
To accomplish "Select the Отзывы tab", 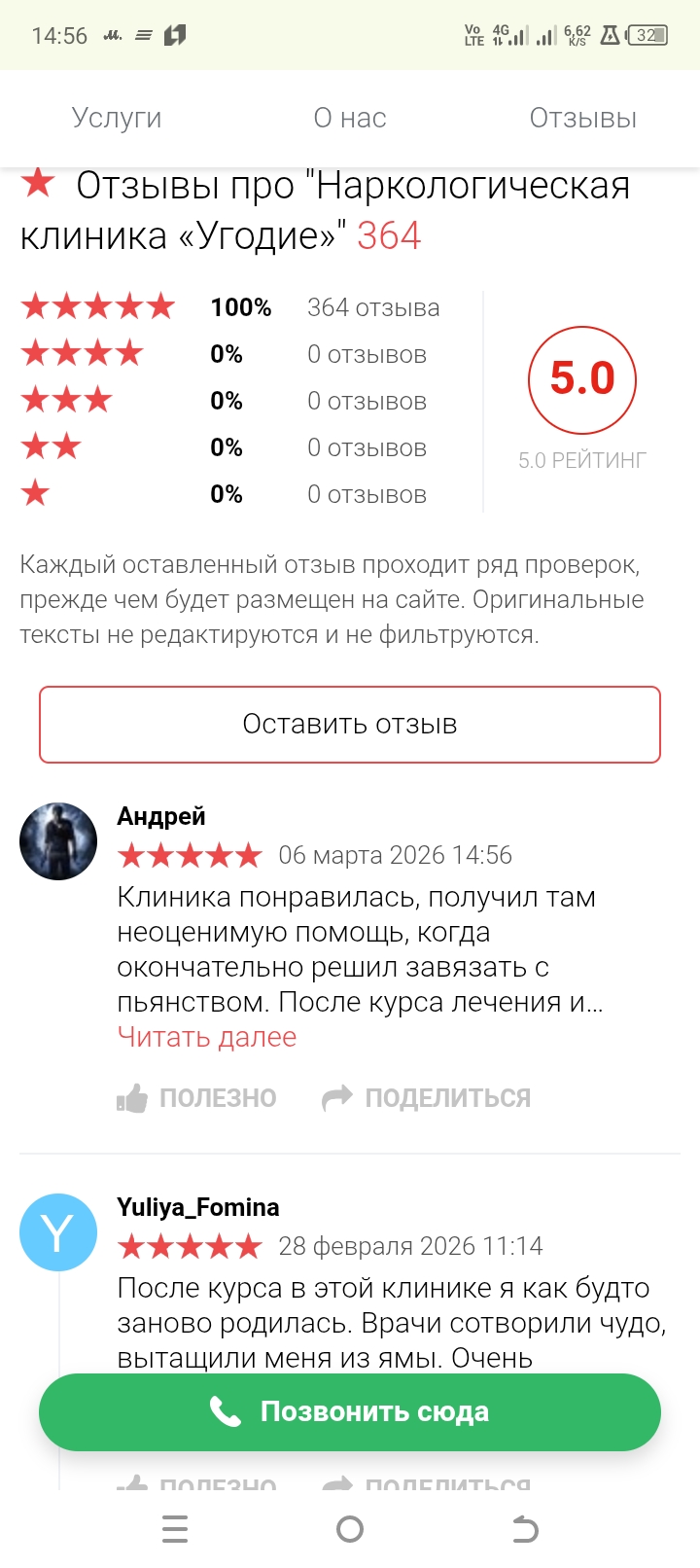I will 582,119.
